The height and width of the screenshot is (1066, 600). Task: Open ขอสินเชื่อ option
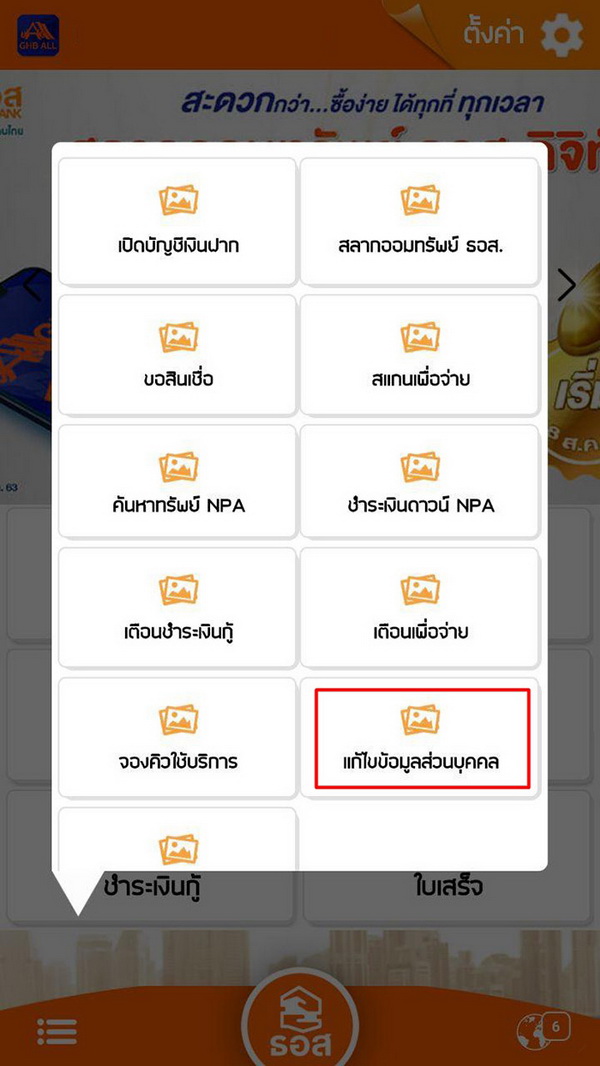tap(178, 357)
